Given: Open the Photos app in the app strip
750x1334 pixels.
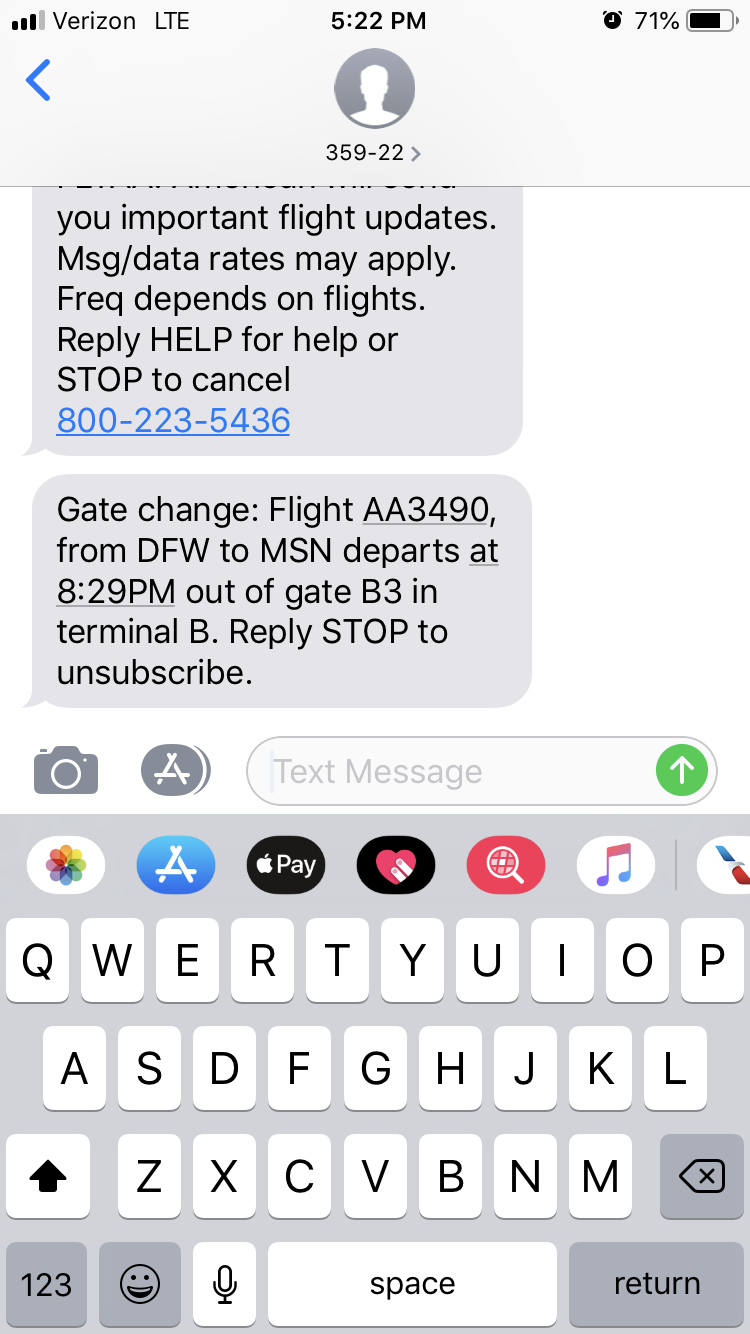Looking at the screenshot, I should click(66, 864).
